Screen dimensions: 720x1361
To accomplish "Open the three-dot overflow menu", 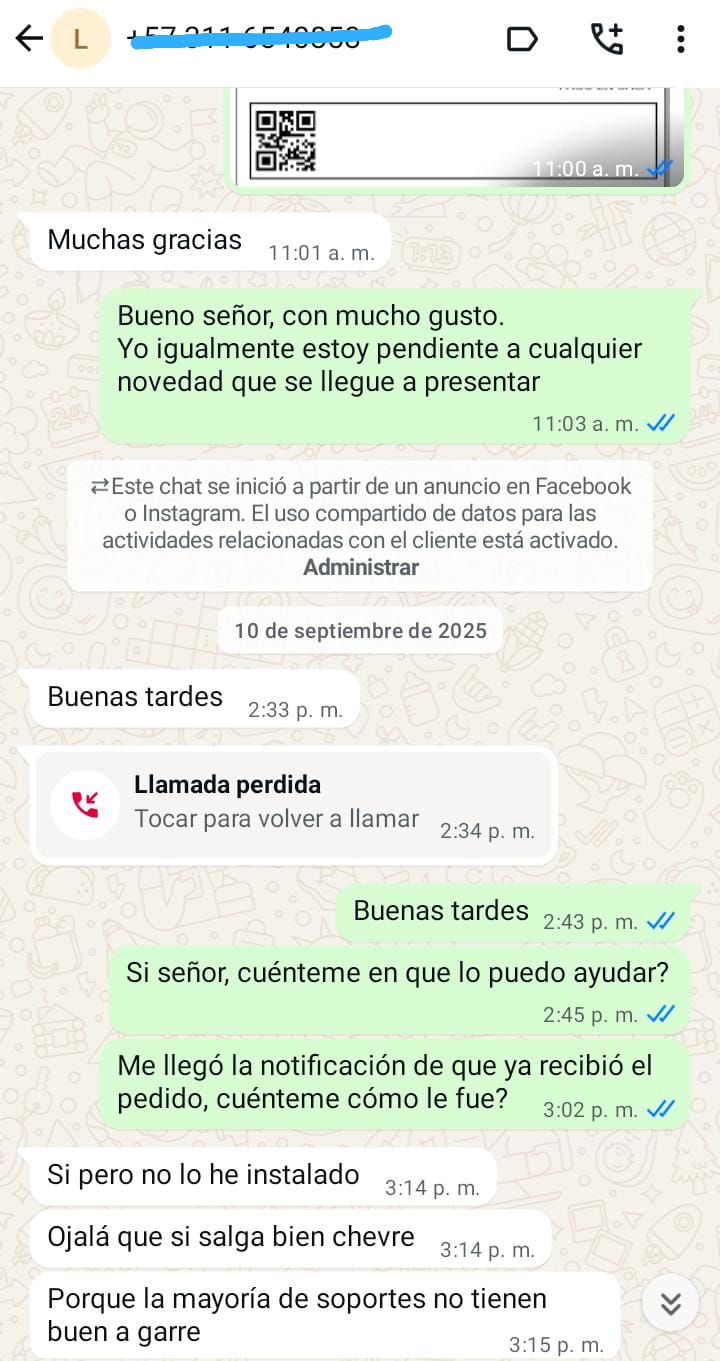I will pos(681,38).
